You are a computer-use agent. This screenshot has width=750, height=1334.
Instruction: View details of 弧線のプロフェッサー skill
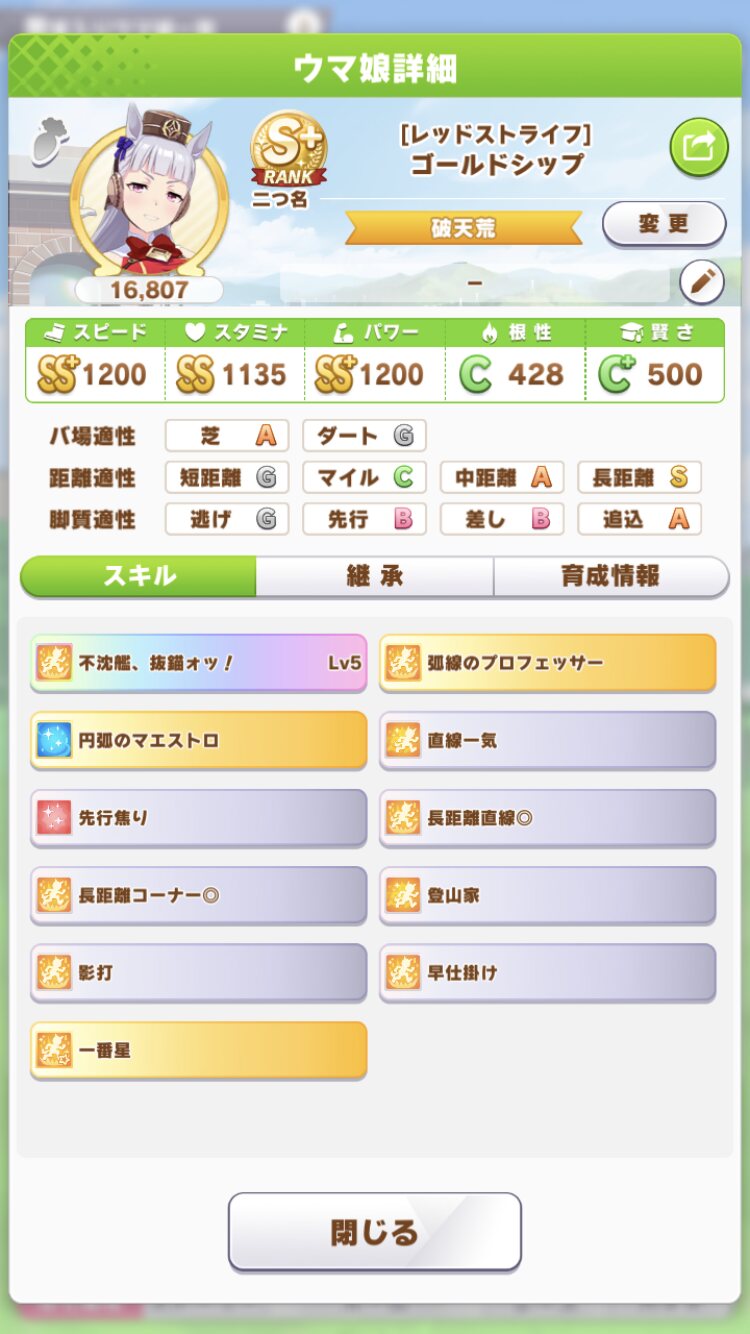[547, 662]
